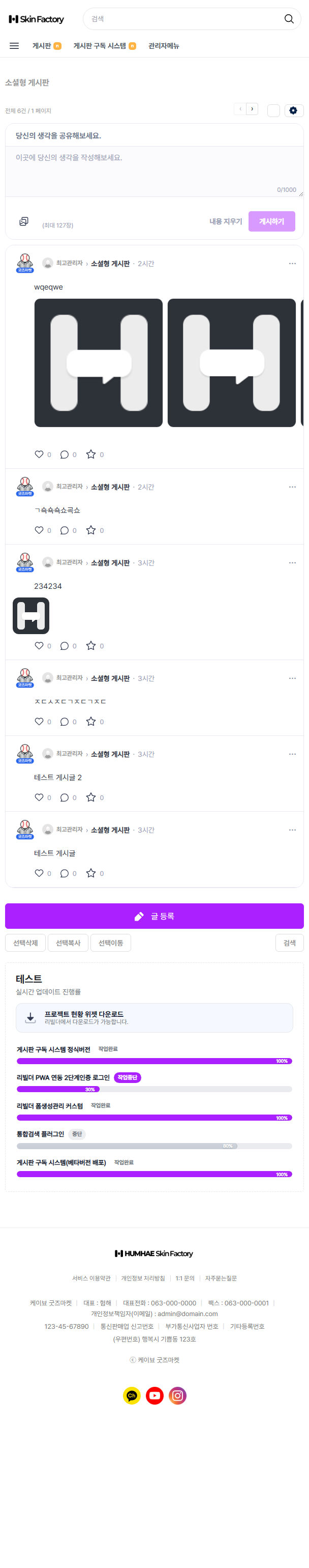Screen dimensions: 309x1568
Task: Publish with the 게시하기 button
Action: [x=271, y=221]
